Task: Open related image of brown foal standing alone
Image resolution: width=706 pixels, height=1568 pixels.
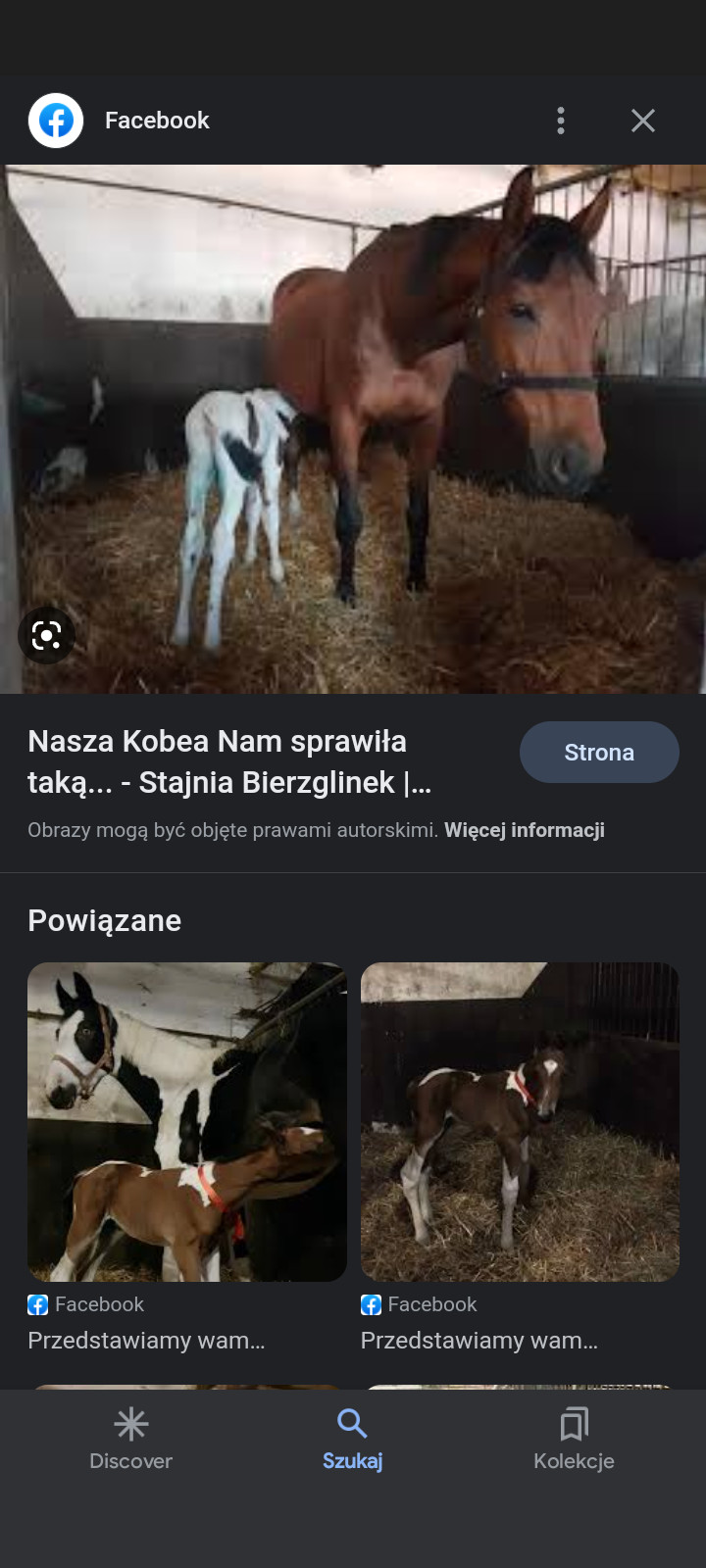Action: [520, 1122]
